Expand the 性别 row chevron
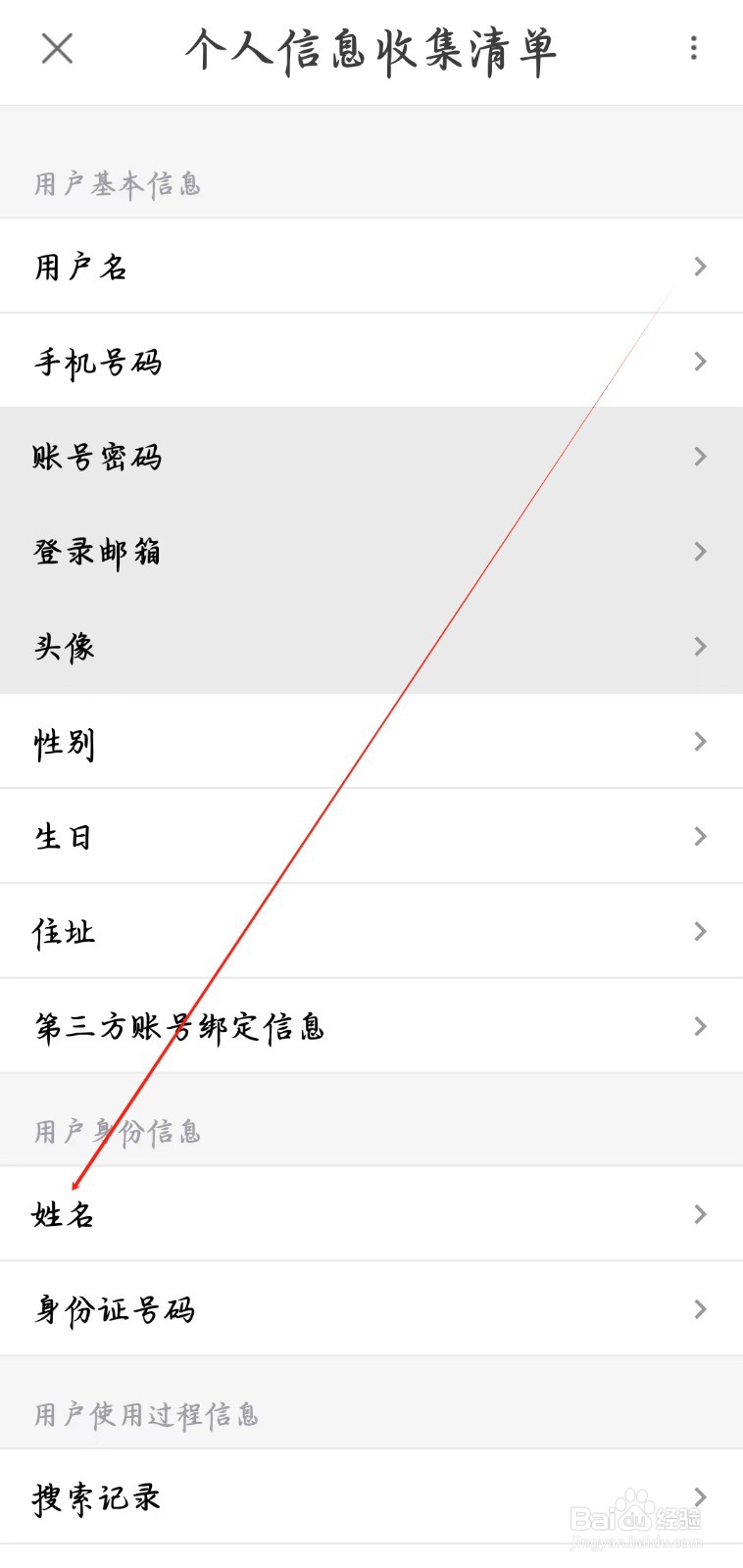743x1568 pixels. (x=701, y=742)
